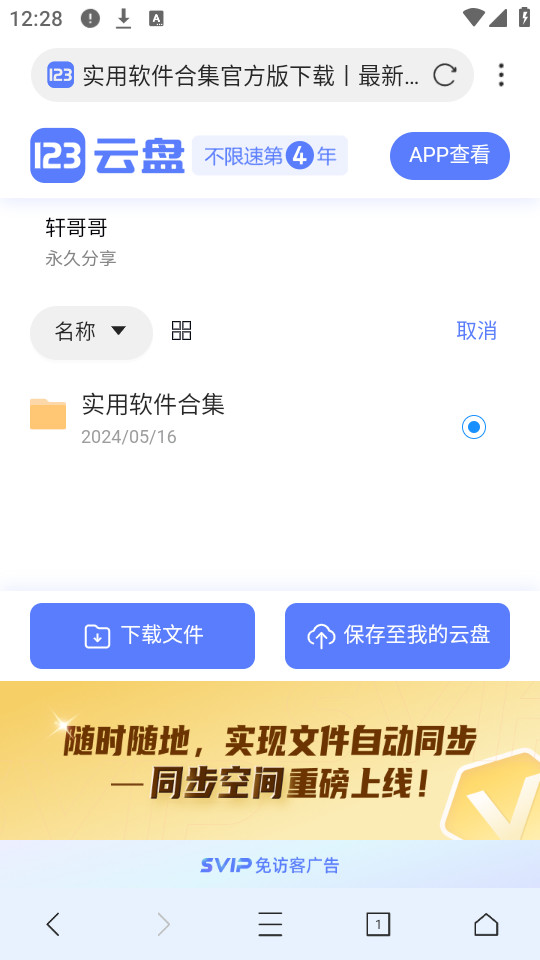The height and width of the screenshot is (960, 540).
Task: Open the browser overflow menu
Action: click(x=501, y=75)
